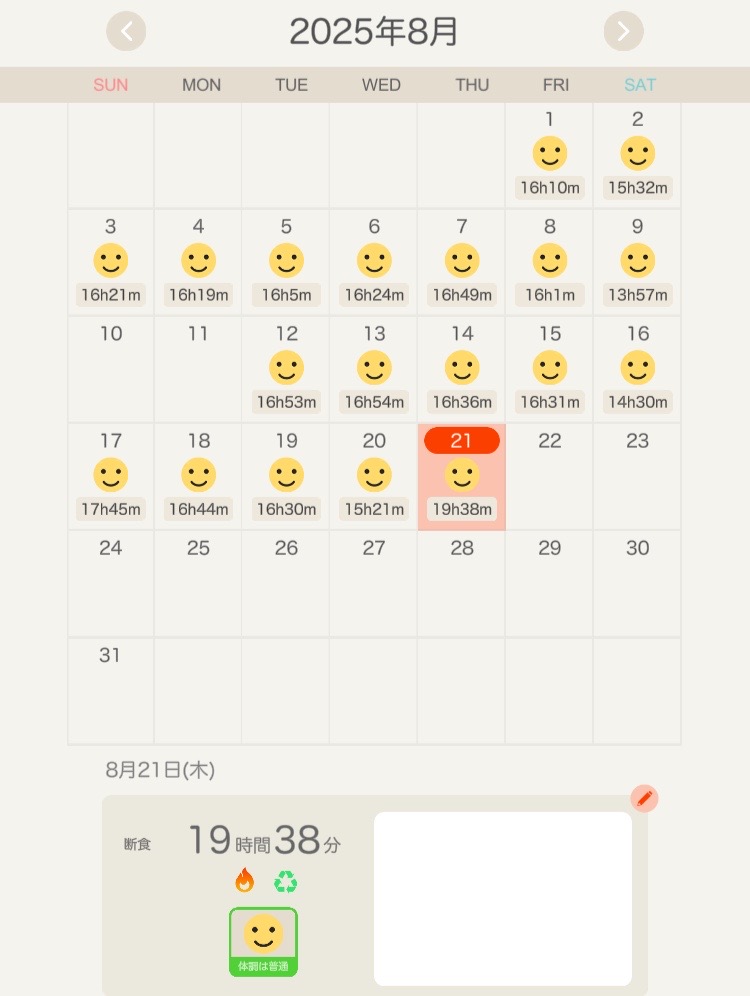The height and width of the screenshot is (996, 750).
Task: Select August 16 with 14h30m fast
Action: [637, 369]
